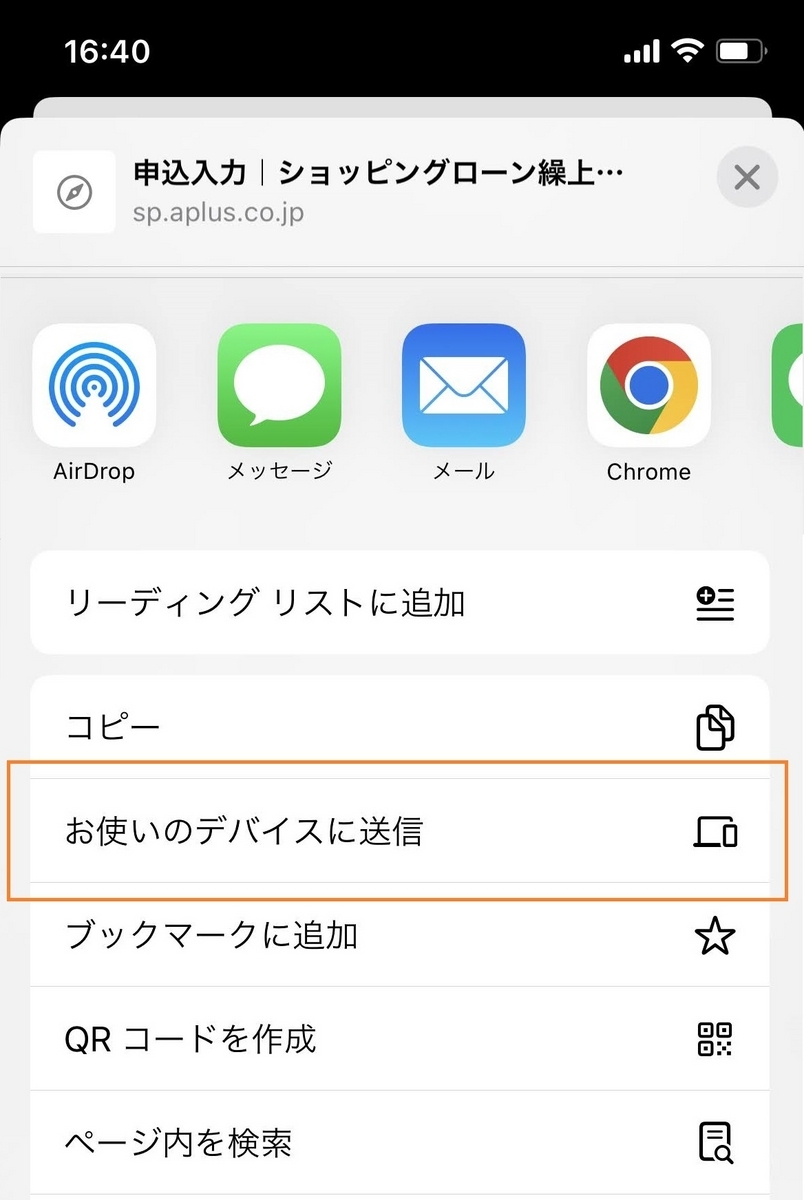The height and width of the screenshot is (1200, 804).
Task: Share the link through メッセージ
Action: click(x=279, y=386)
